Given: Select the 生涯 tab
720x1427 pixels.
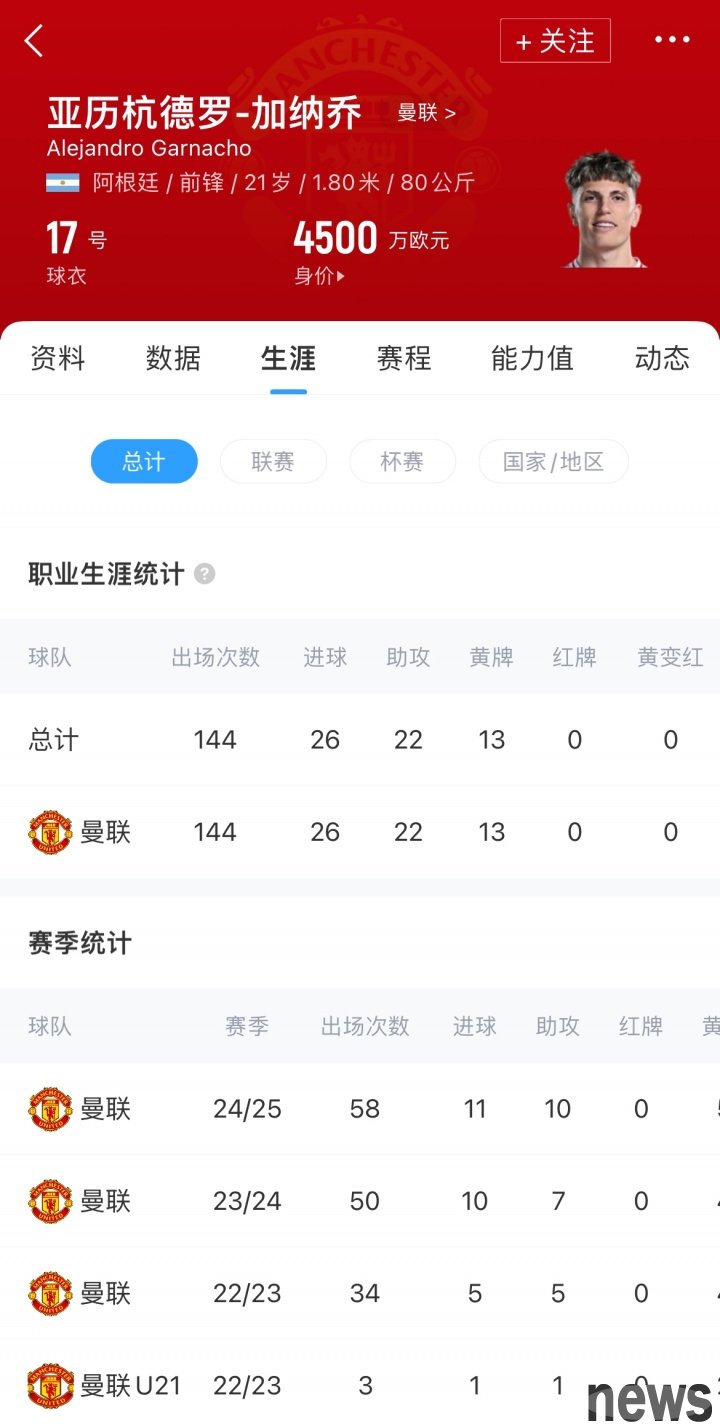Looking at the screenshot, I should 288,358.
